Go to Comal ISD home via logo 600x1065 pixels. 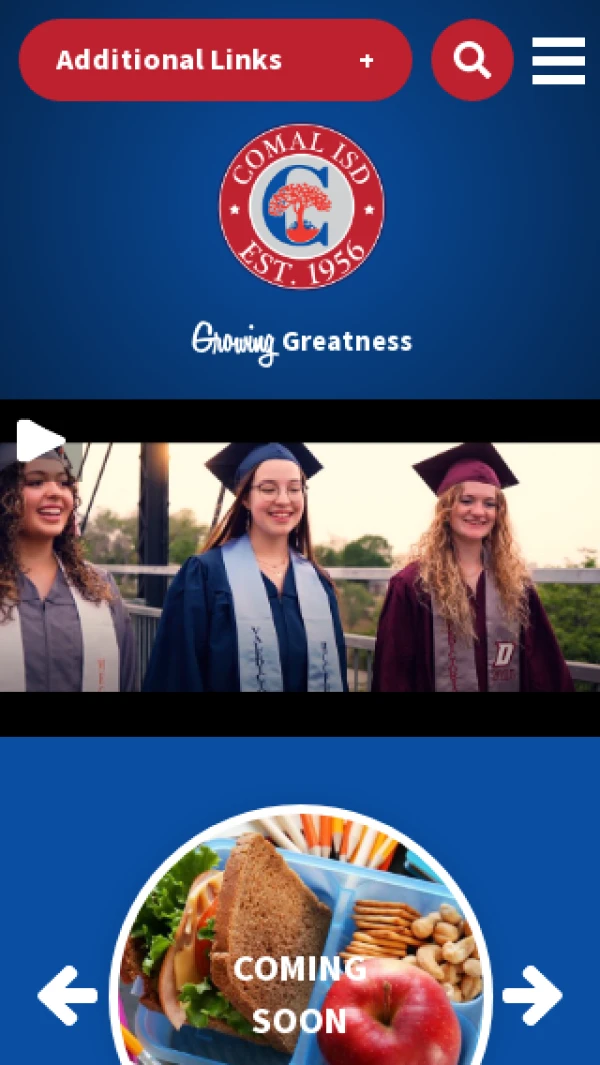point(301,207)
